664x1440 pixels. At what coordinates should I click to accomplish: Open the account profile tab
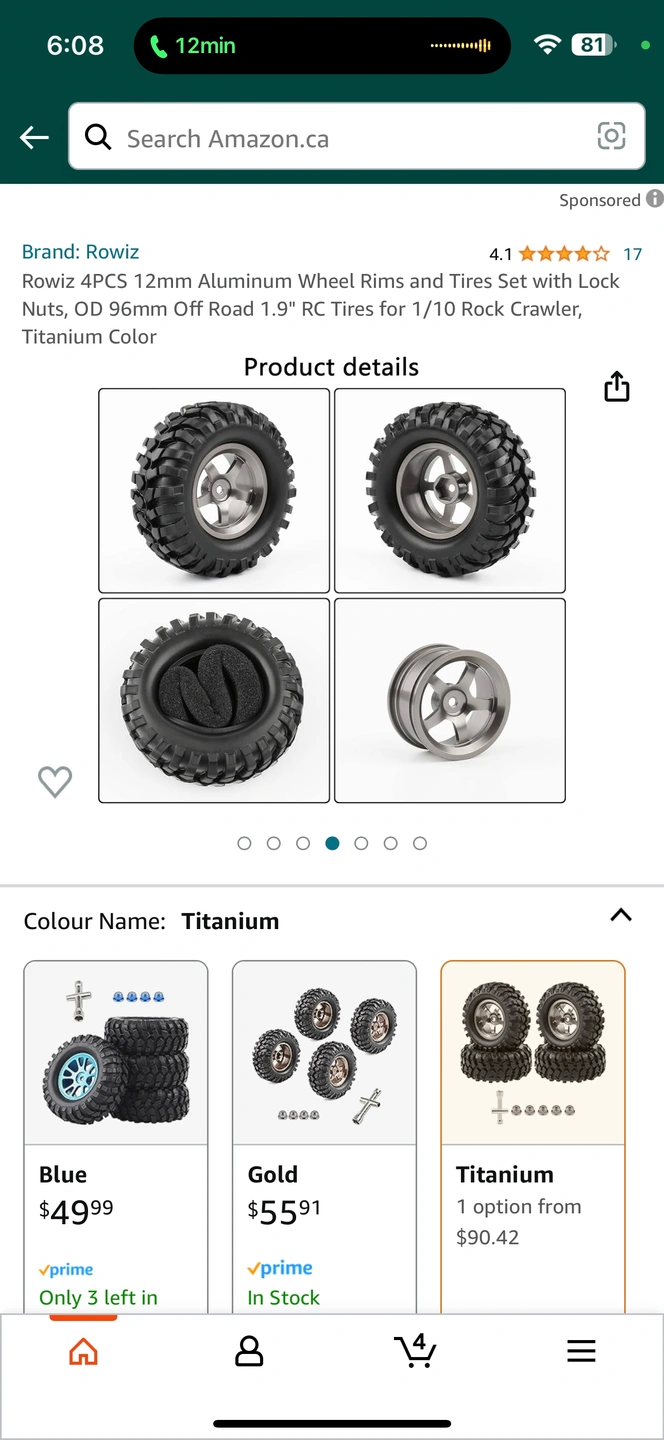coord(249,1352)
